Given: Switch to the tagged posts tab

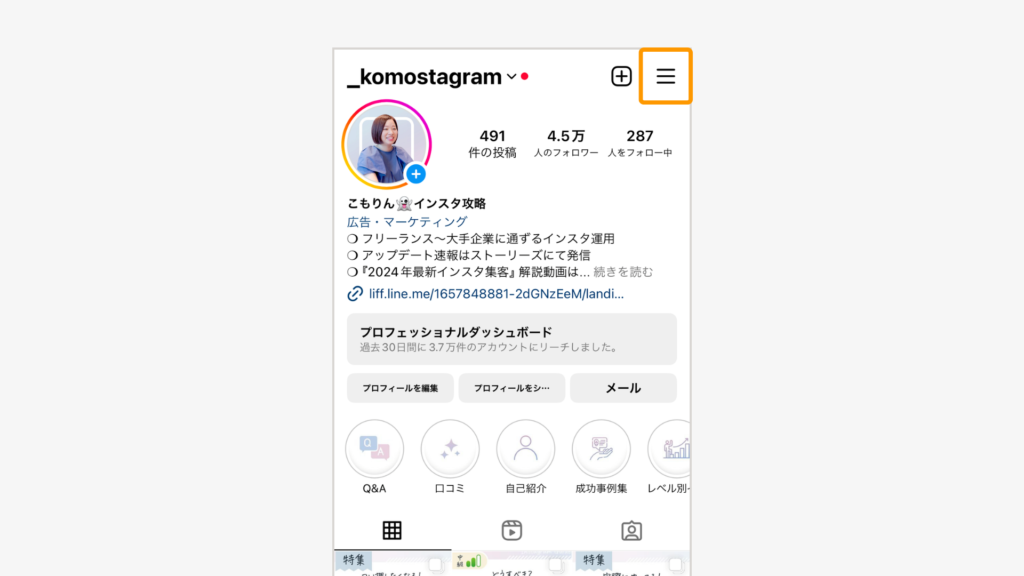Looking at the screenshot, I should [x=631, y=530].
